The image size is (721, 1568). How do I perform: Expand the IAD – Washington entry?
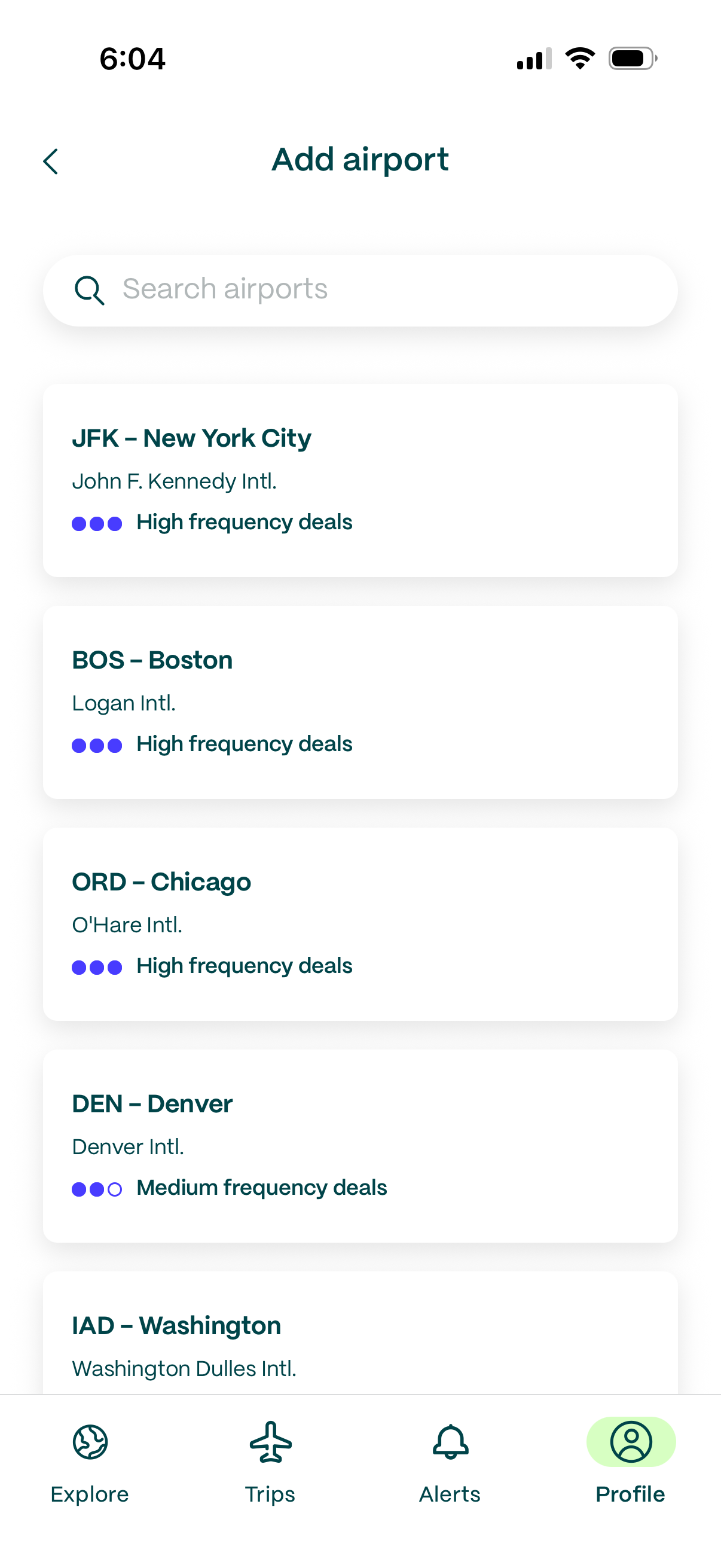[x=360, y=1333]
